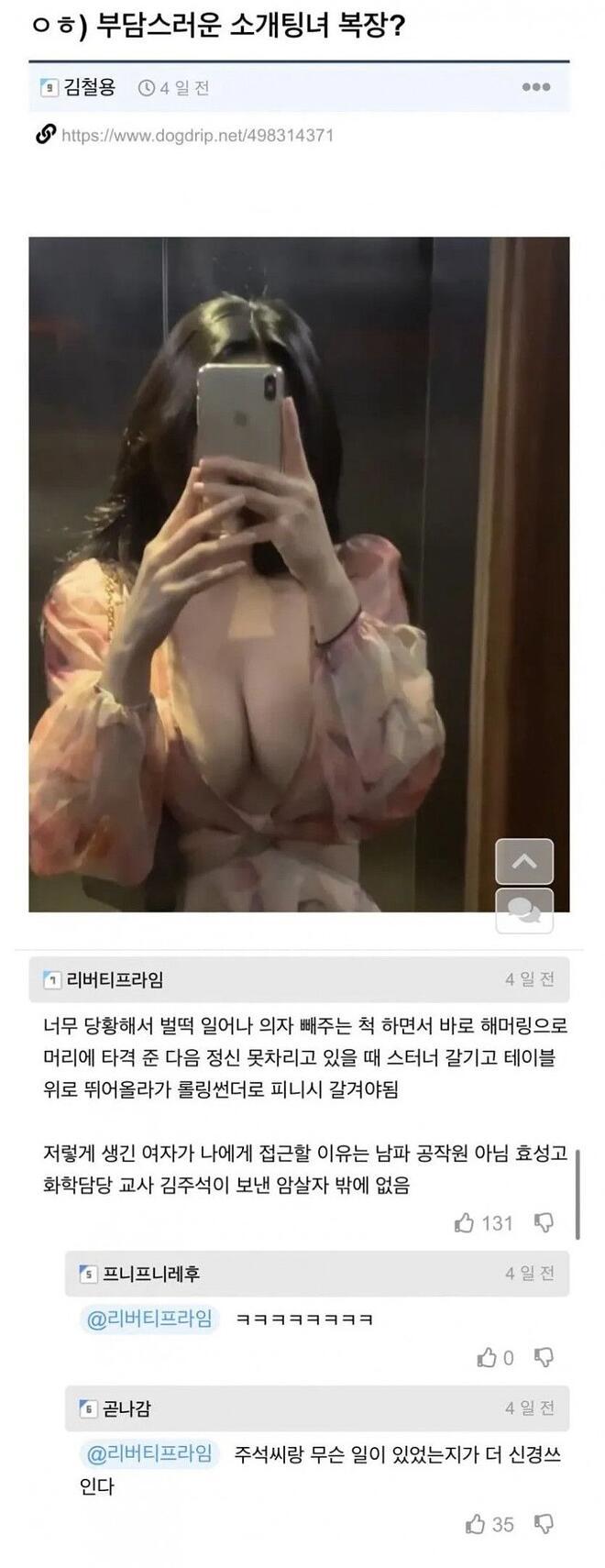Image resolution: width=605 pixels, height=1568 pixels.
Task: Tap the @리버티프라임 mention in 곧나감's reply
Action: pos(149,1453)
